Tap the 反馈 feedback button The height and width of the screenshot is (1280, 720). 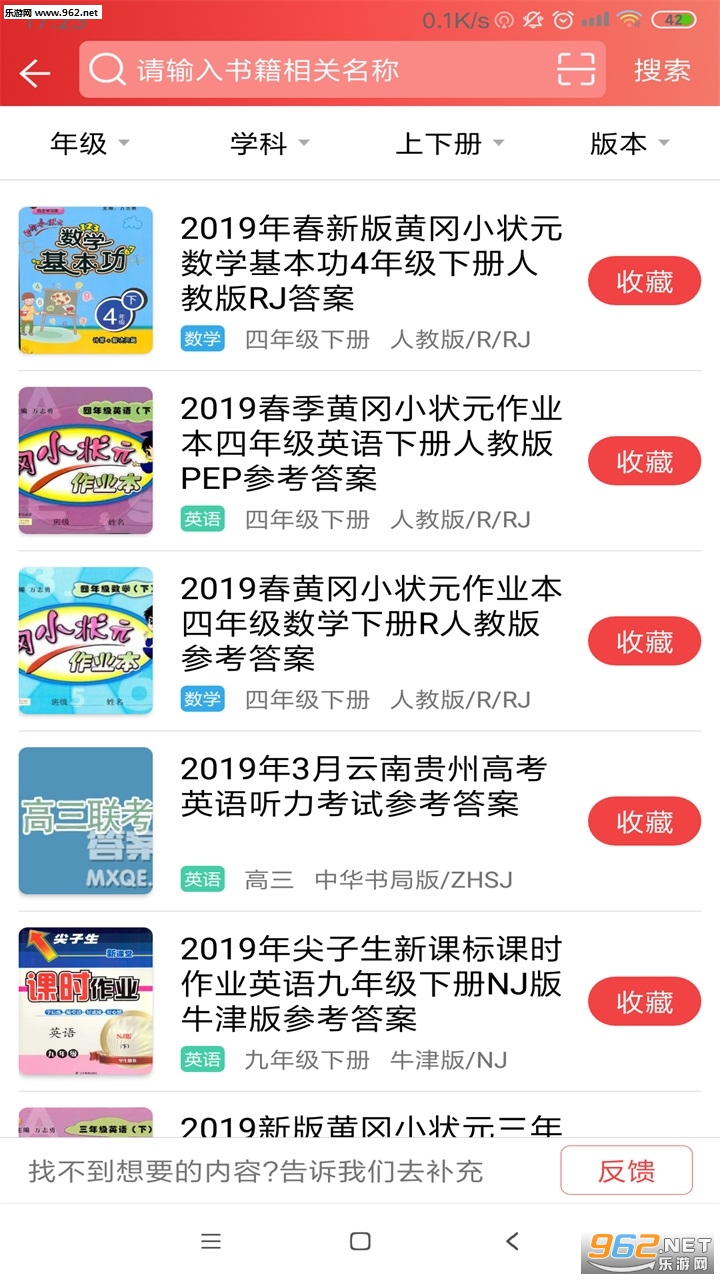(x=626, y=1170)
